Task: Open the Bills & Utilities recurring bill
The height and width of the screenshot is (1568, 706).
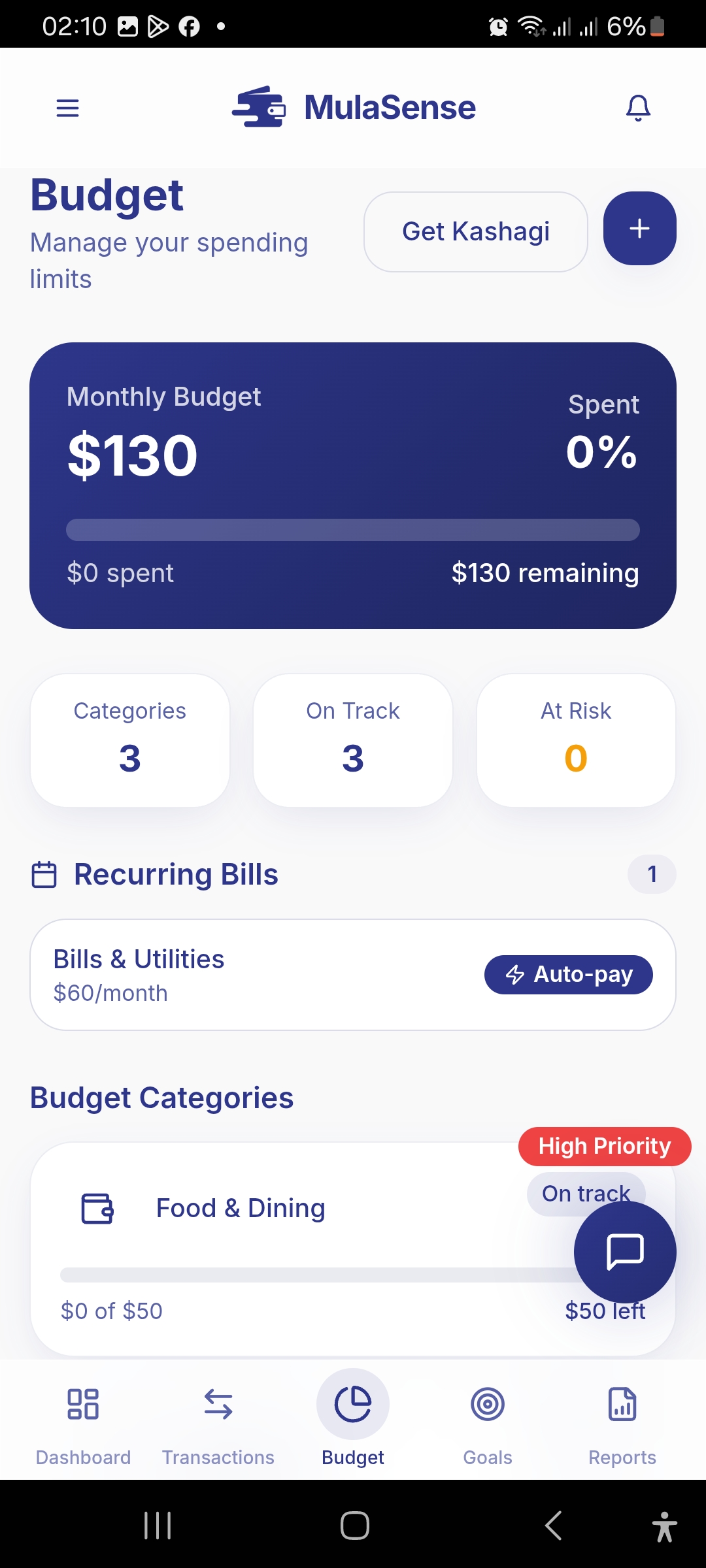Action: 196,975
